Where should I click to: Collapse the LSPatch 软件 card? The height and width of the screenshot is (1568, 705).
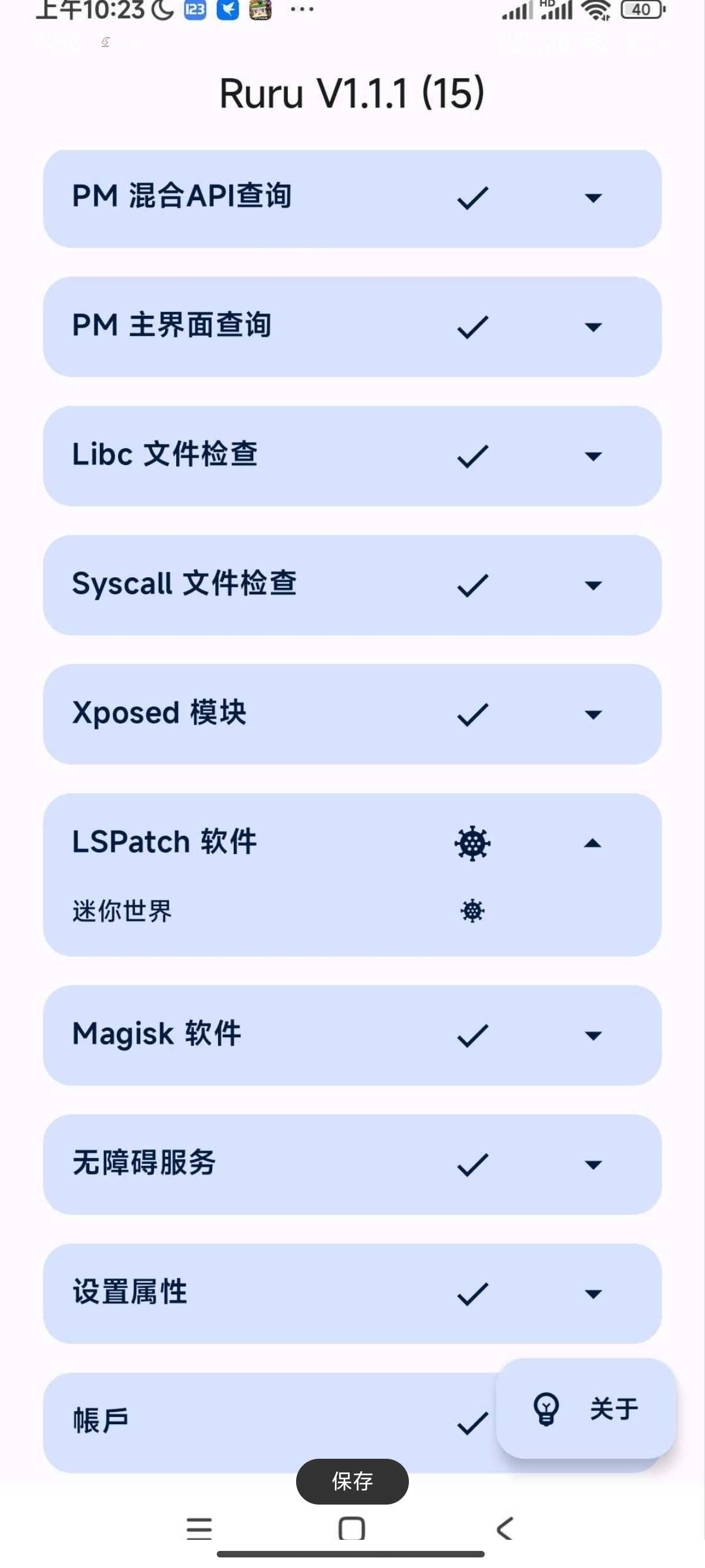[592, 843]
